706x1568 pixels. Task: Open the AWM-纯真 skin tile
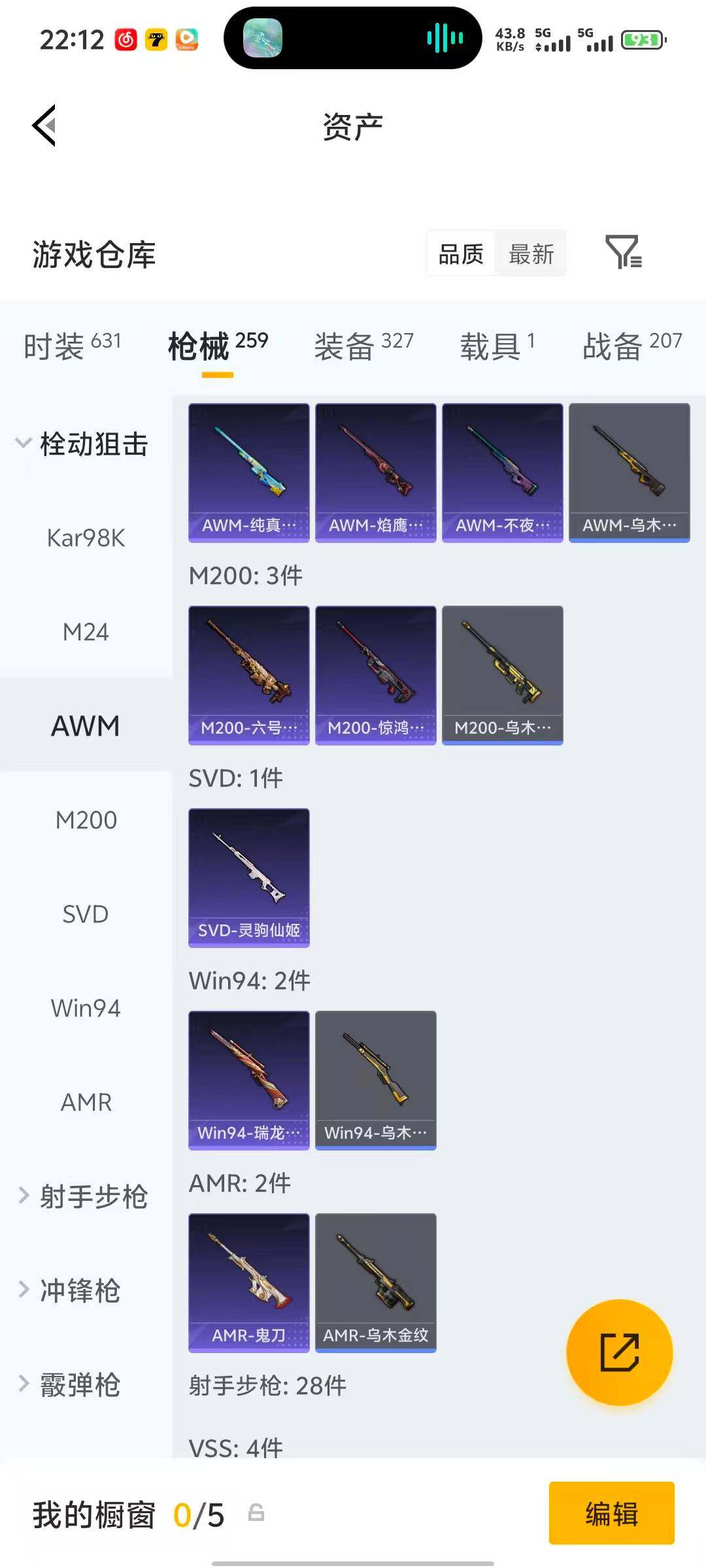[x=248, y=472]
